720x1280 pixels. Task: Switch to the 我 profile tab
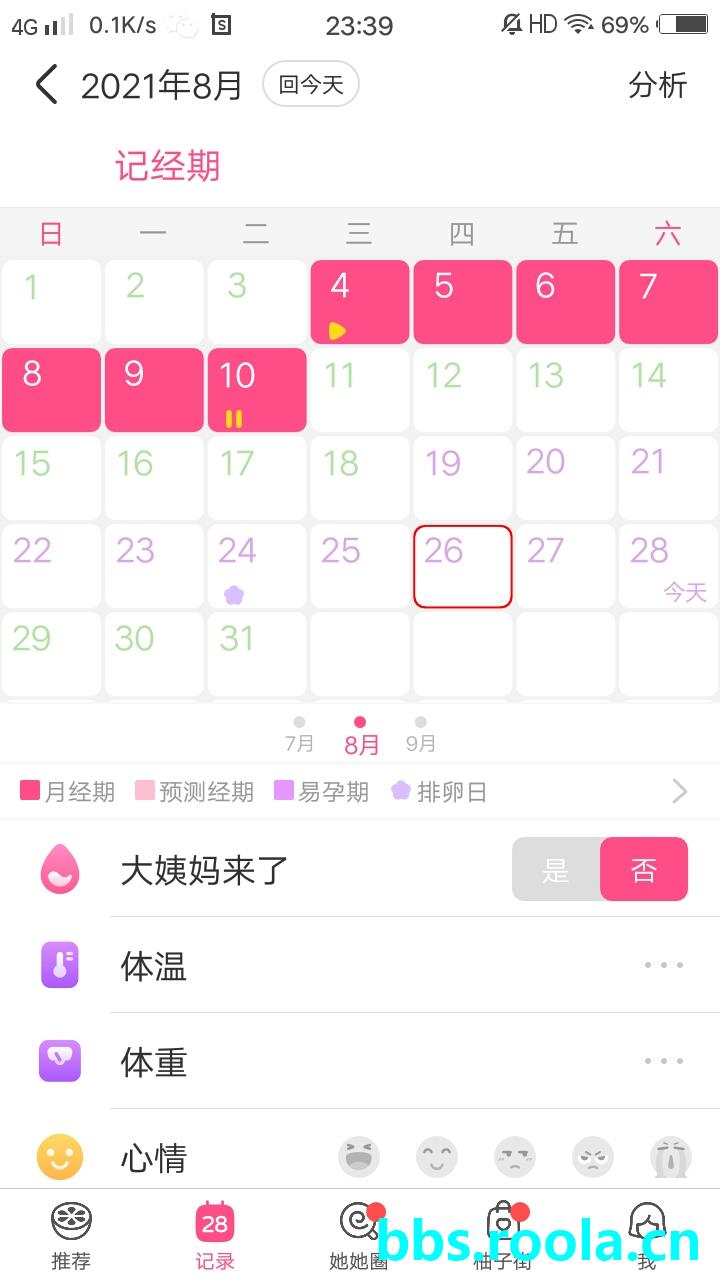click(647, 1236)
